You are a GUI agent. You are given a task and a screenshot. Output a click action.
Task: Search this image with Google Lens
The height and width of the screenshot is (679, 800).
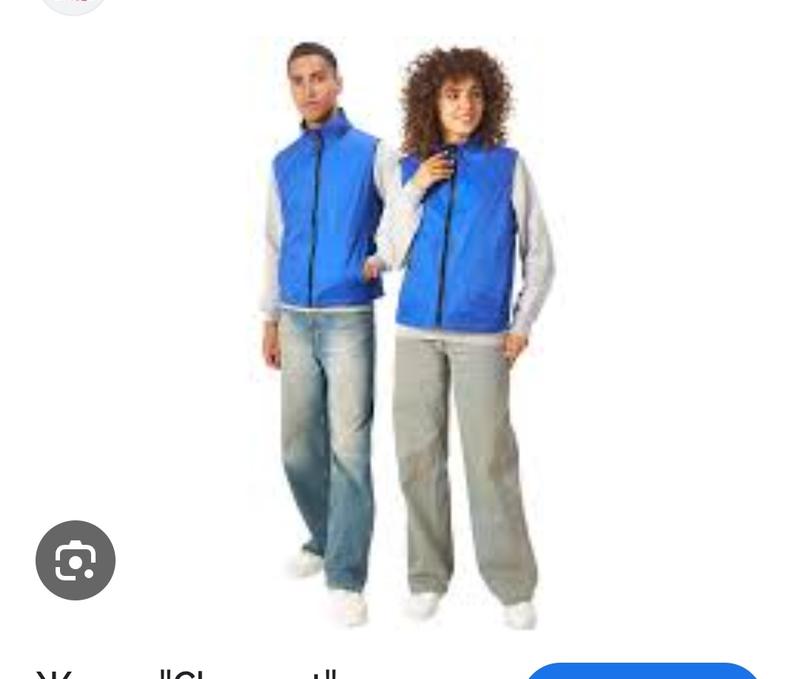75,561
